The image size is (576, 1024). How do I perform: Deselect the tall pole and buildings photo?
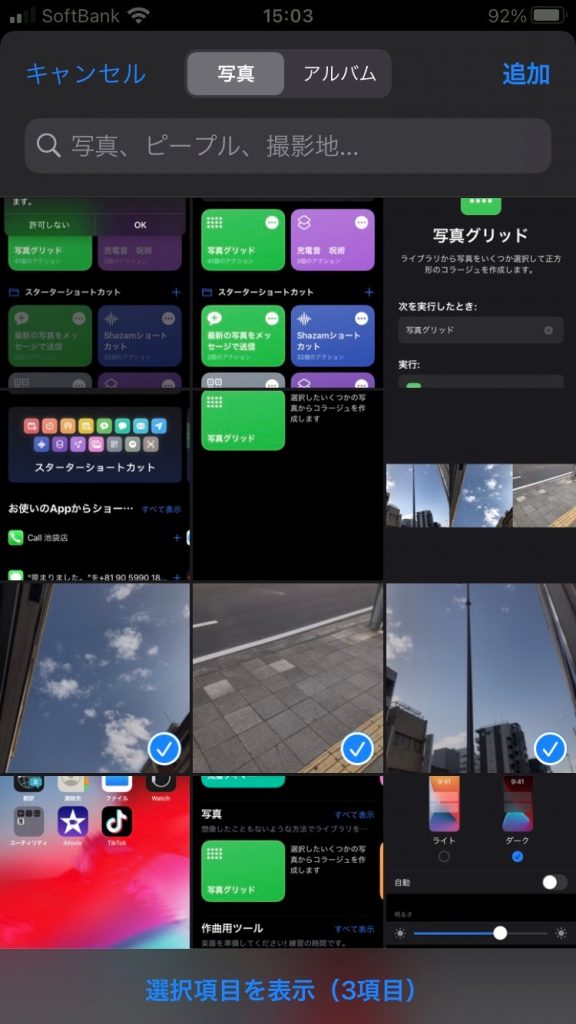[x=481, y=678]
